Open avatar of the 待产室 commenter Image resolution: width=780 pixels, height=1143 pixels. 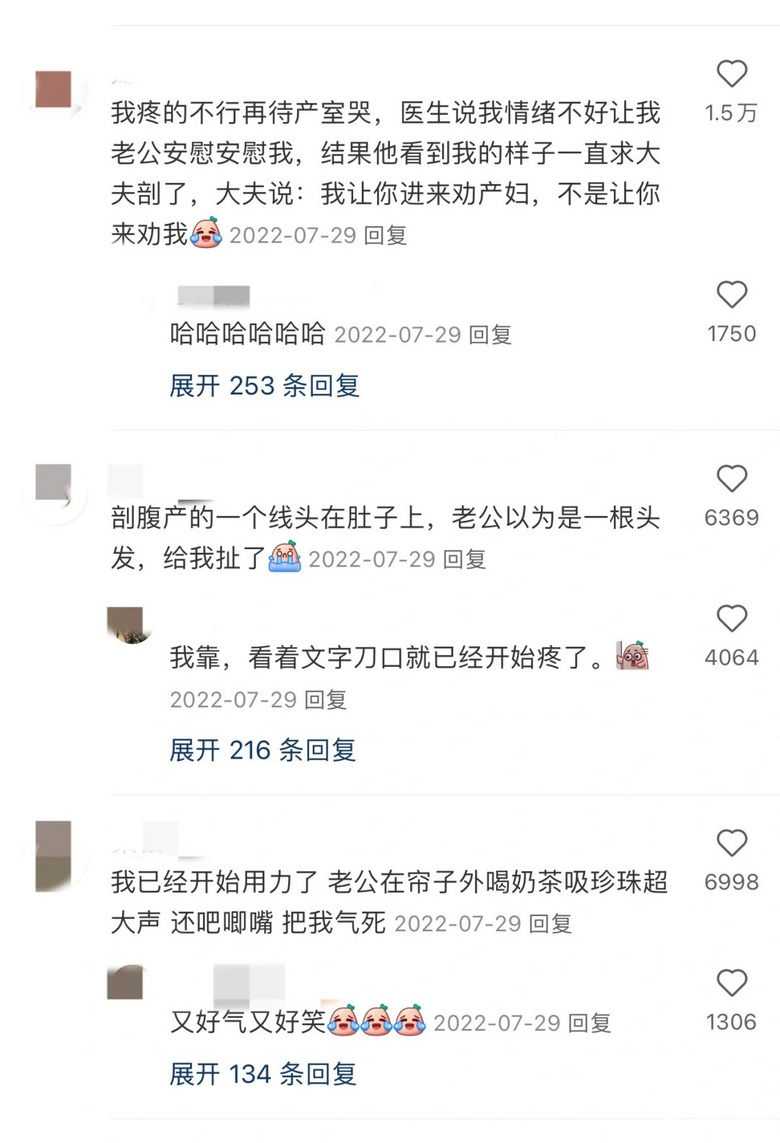53,89
